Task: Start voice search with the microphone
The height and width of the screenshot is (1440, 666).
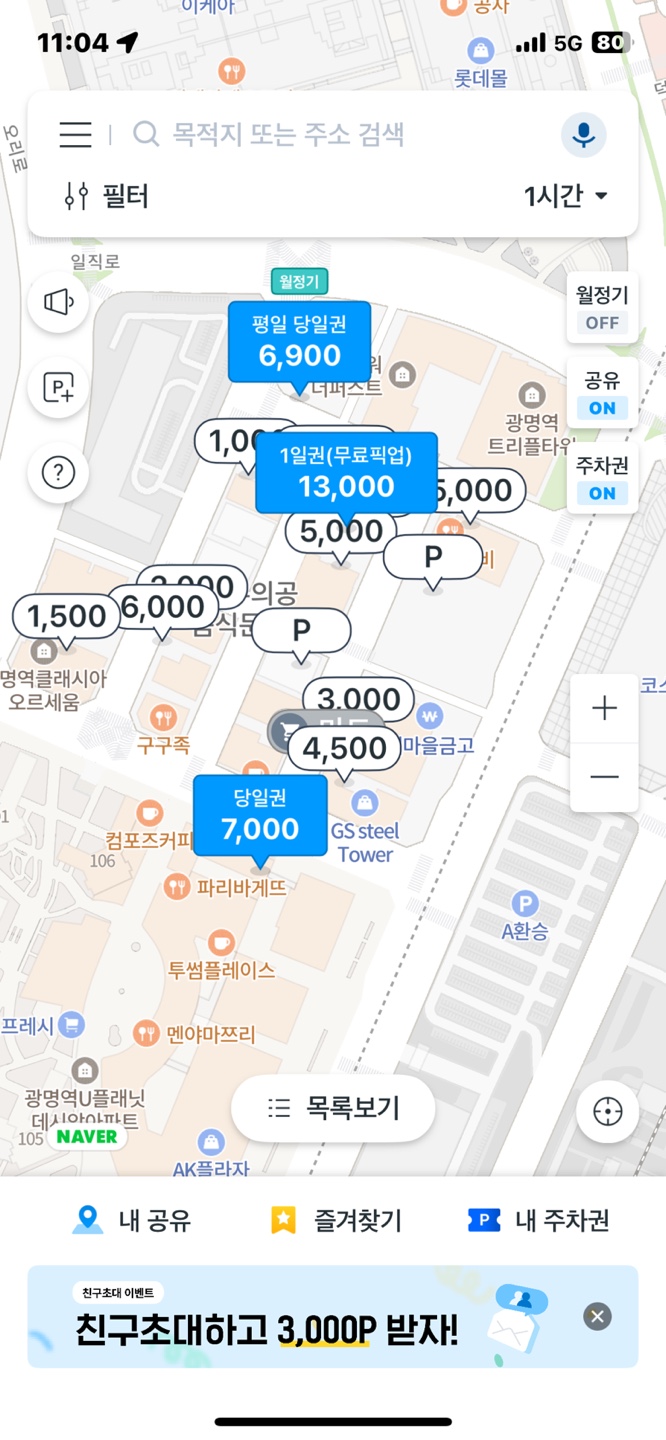Action: click(583, 134)
